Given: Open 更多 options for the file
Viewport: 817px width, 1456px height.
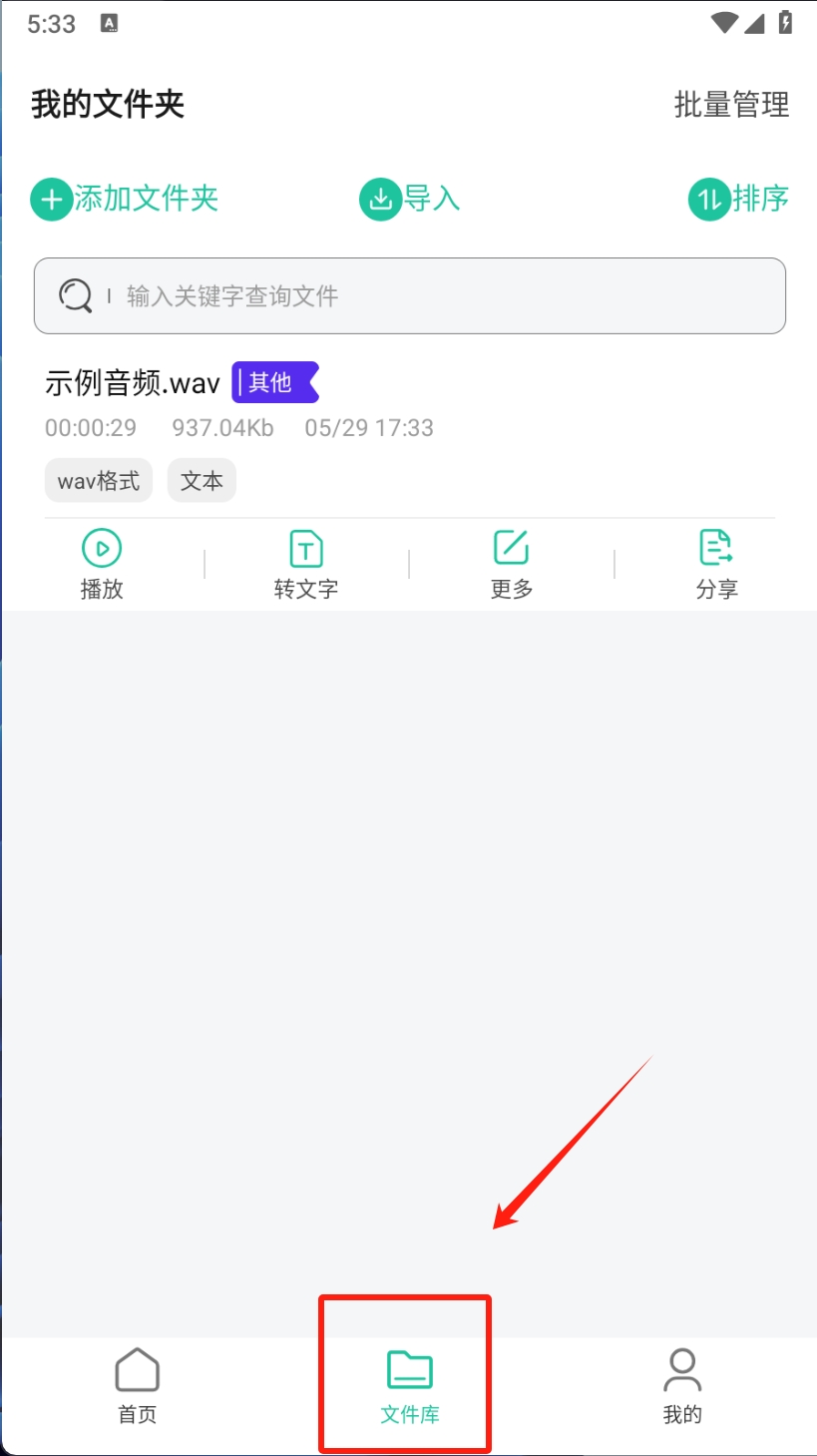Looking at the screenshot, I should coord(512,564).
